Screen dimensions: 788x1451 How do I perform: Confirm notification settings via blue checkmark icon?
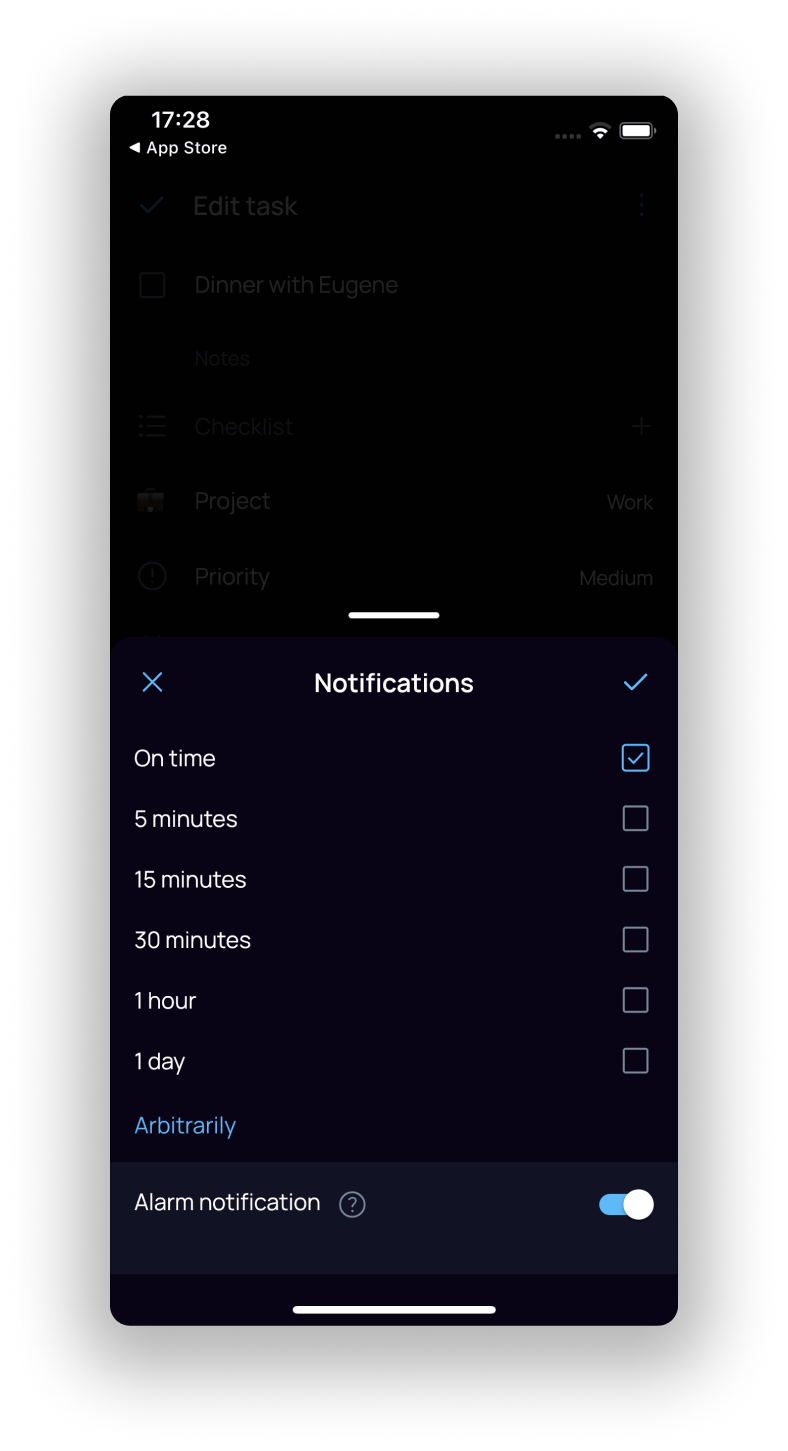[635, 682]
